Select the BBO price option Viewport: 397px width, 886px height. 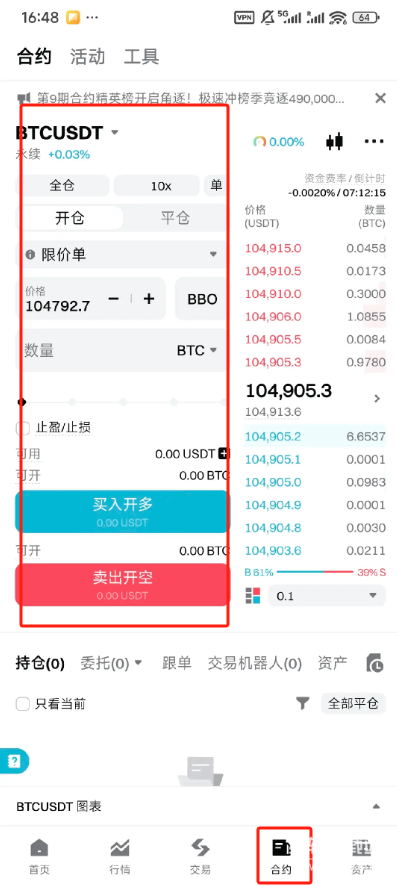pyautogui.click(x=202, y=299)
